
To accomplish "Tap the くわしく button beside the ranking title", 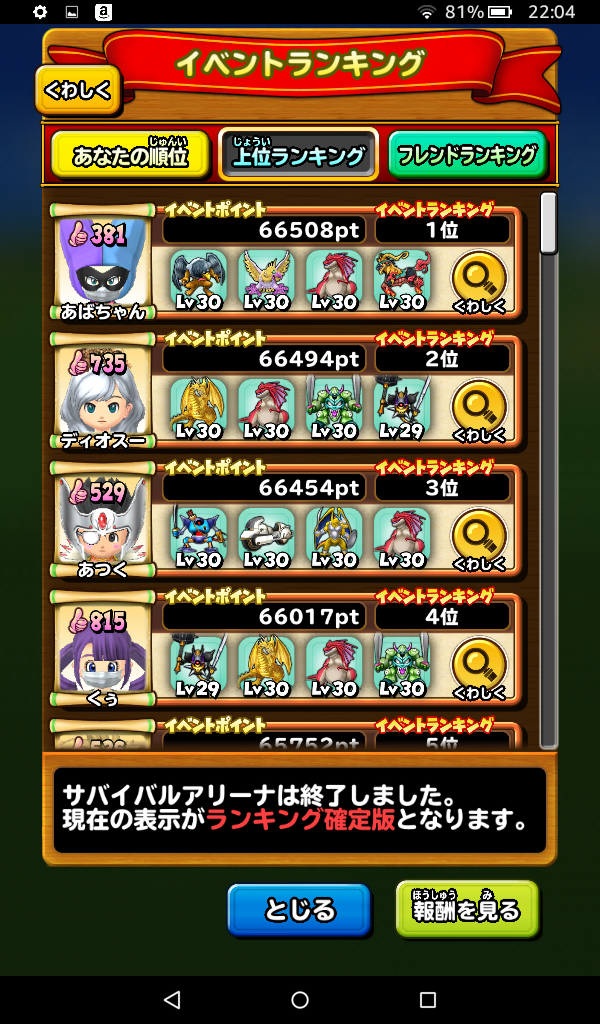I will (78, 91).
